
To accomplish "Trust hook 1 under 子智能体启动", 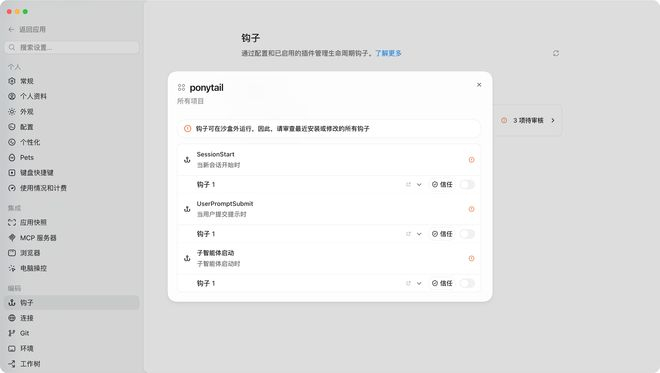I will tap(442, 283).
